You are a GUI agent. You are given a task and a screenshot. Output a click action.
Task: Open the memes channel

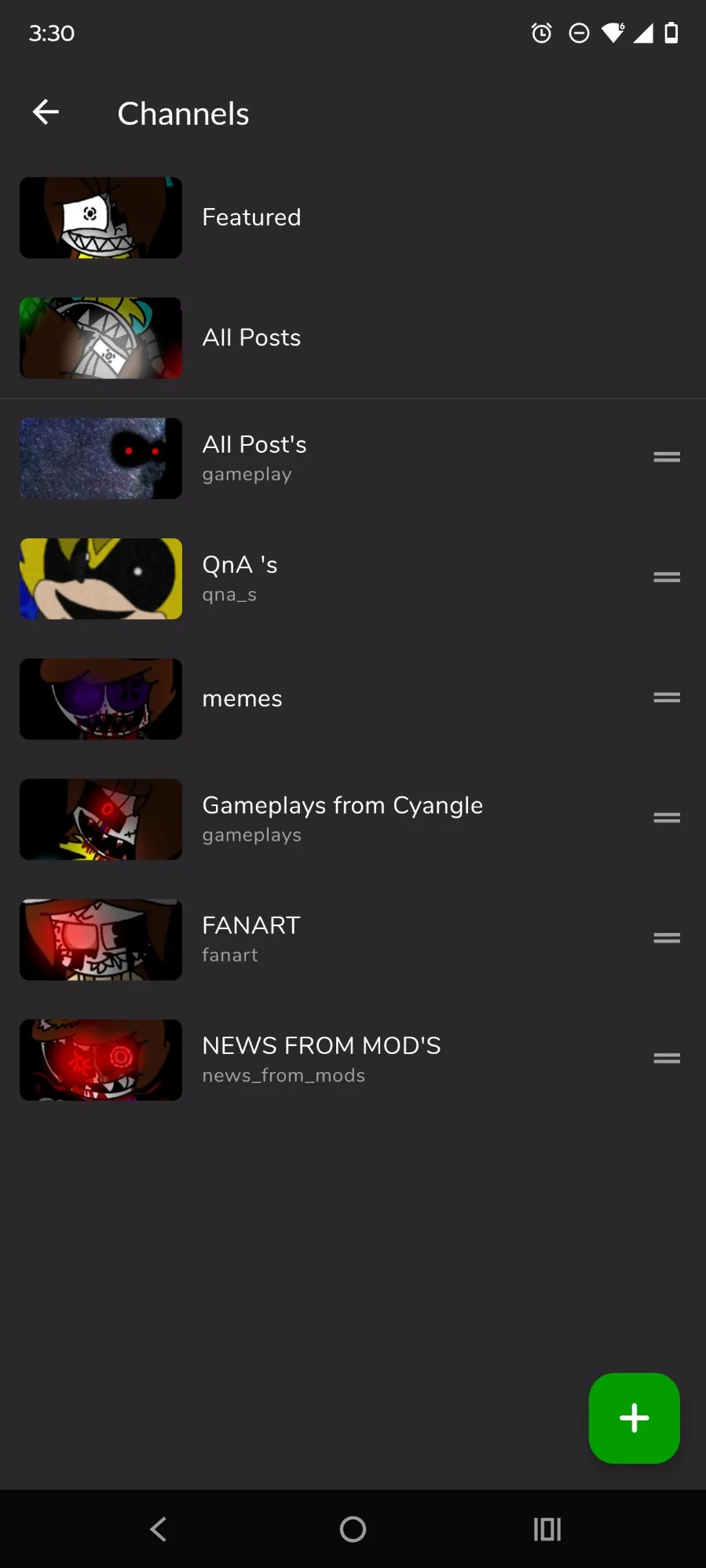[242, 698]
